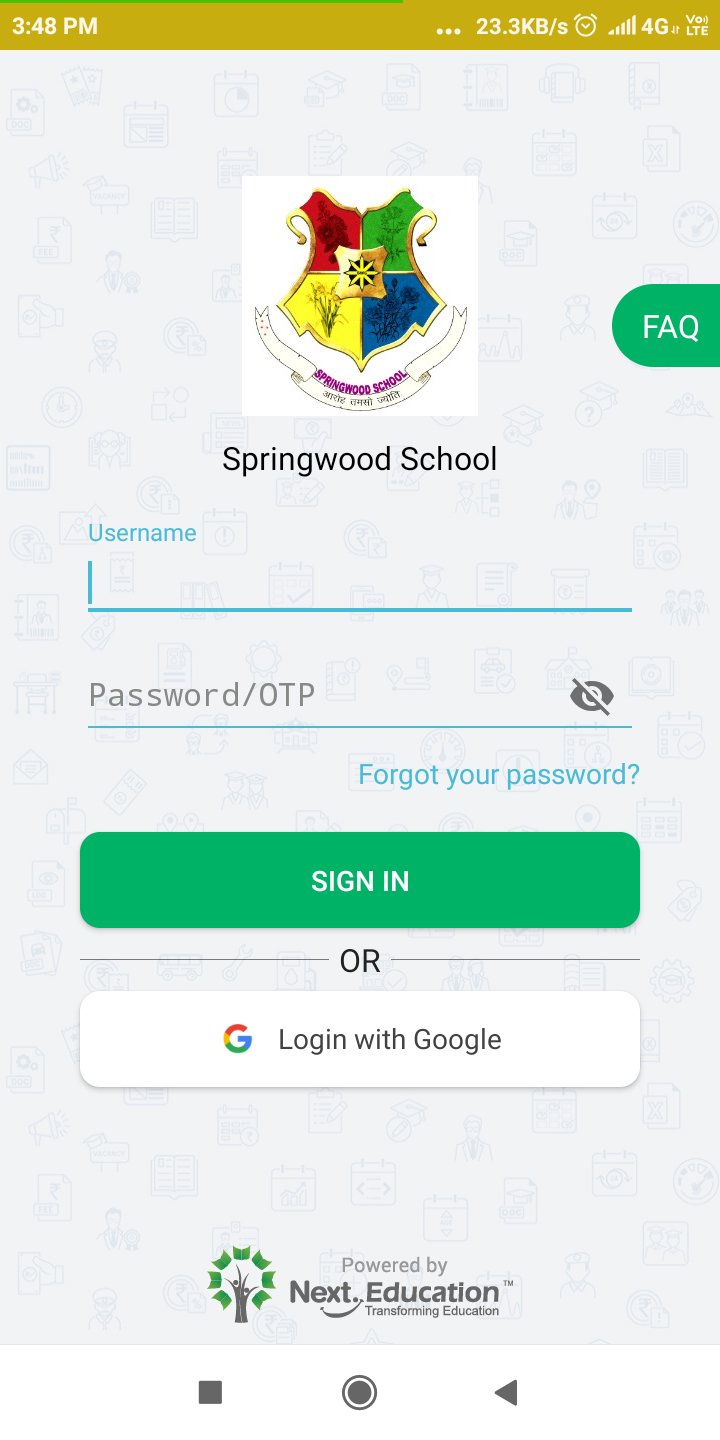Viewport: 720px width, 1440px height.
Task: Go back using the system back button
Action: tap(507, 1392)
